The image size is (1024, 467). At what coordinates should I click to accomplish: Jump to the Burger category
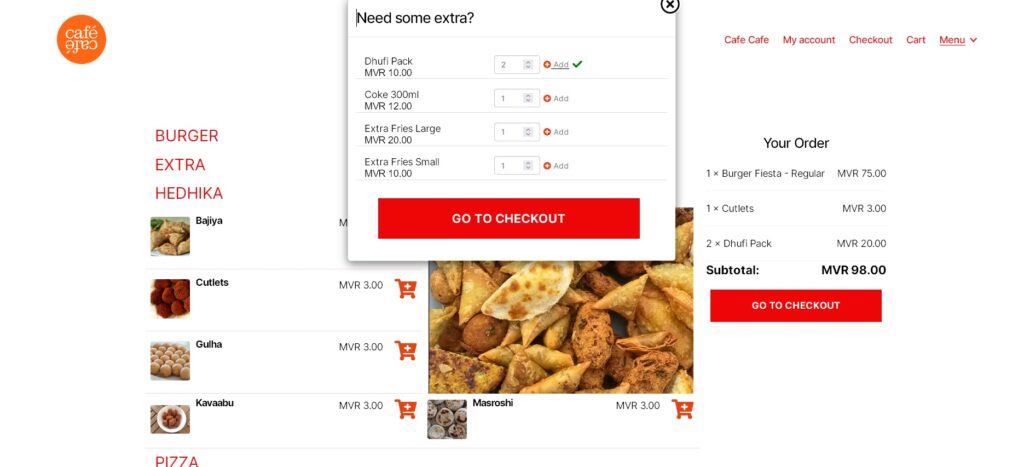point(186,136)
